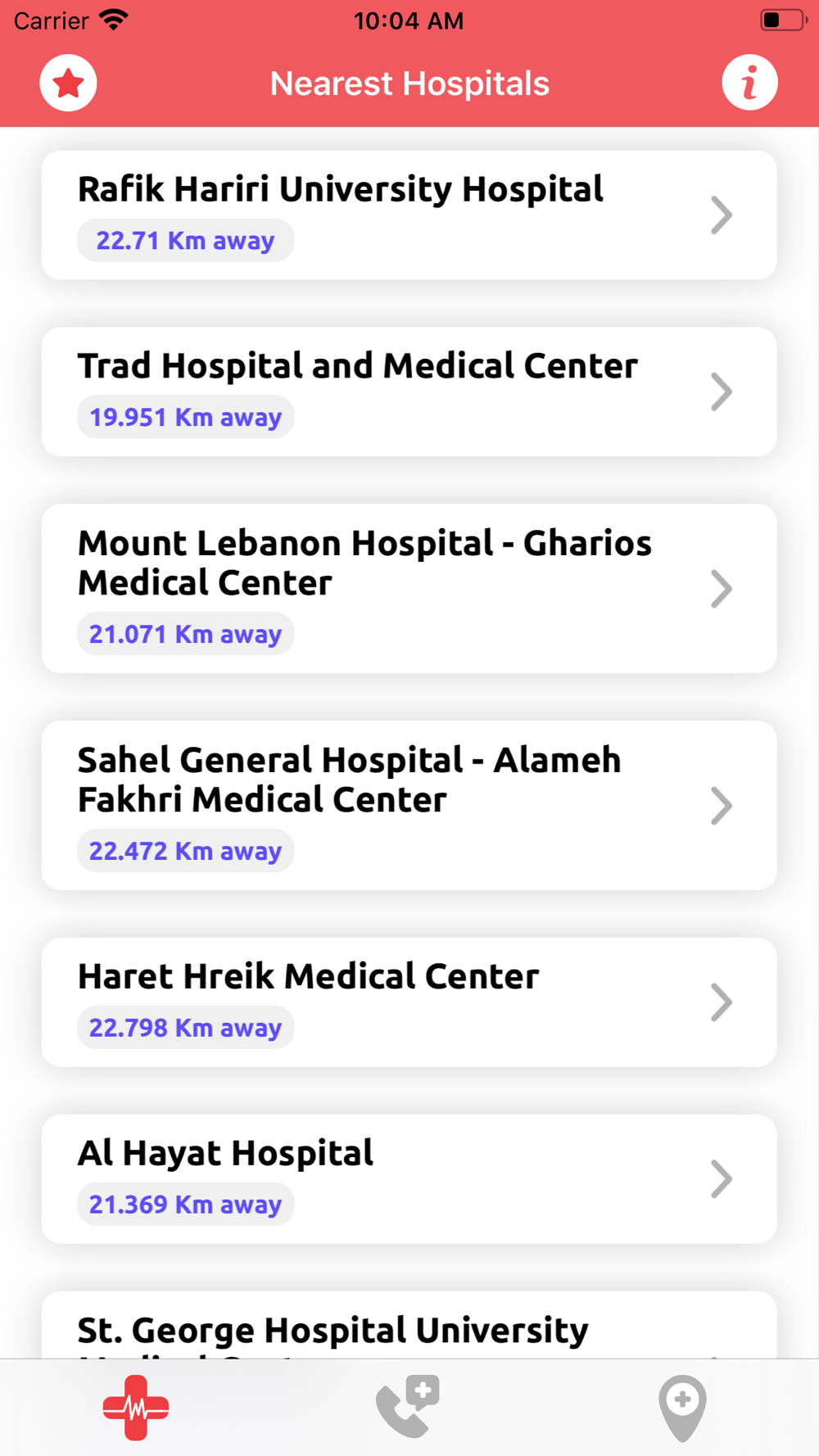Switch to the emergency call tab
Viewport: 819px width, 1456px height.
pos(408,1407)
